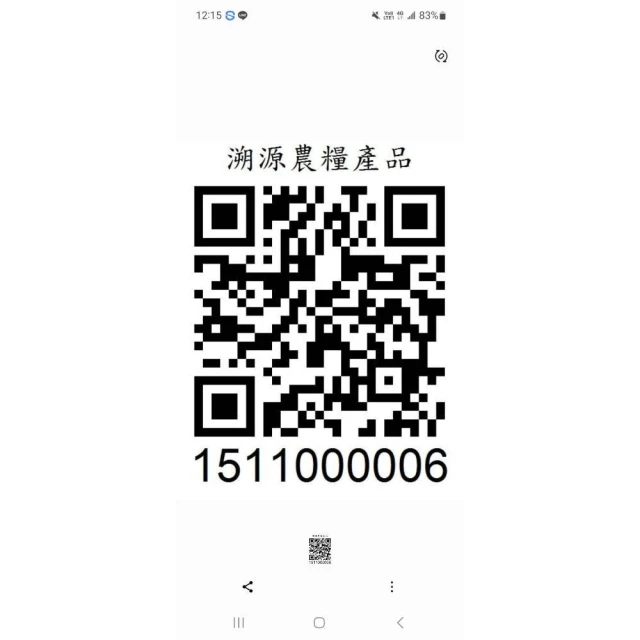Go back using the system back button
This screenshot has width=640, height=640.
click(x=400, y=622)
